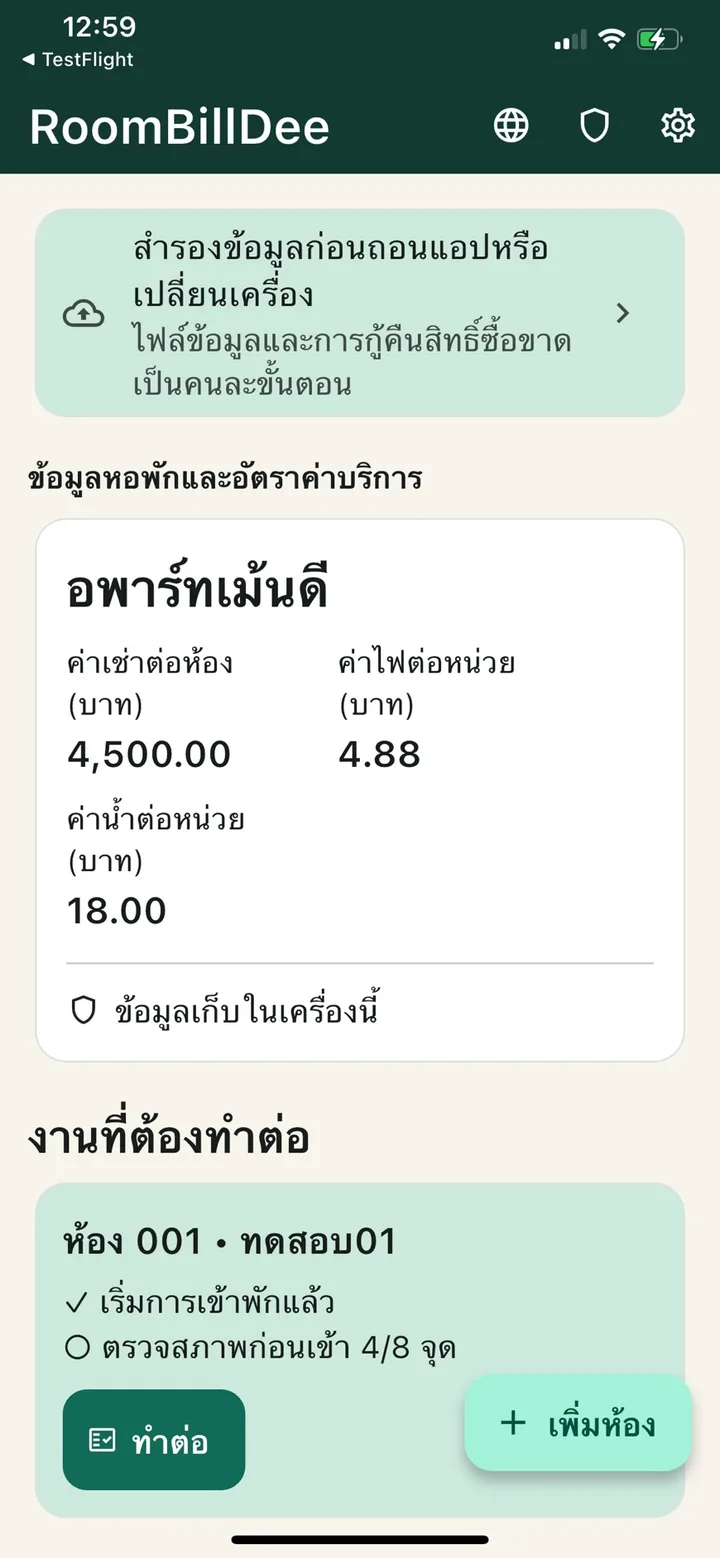Return to TestFlight from the status bar
720x1558 pixels.
[78, 60]
